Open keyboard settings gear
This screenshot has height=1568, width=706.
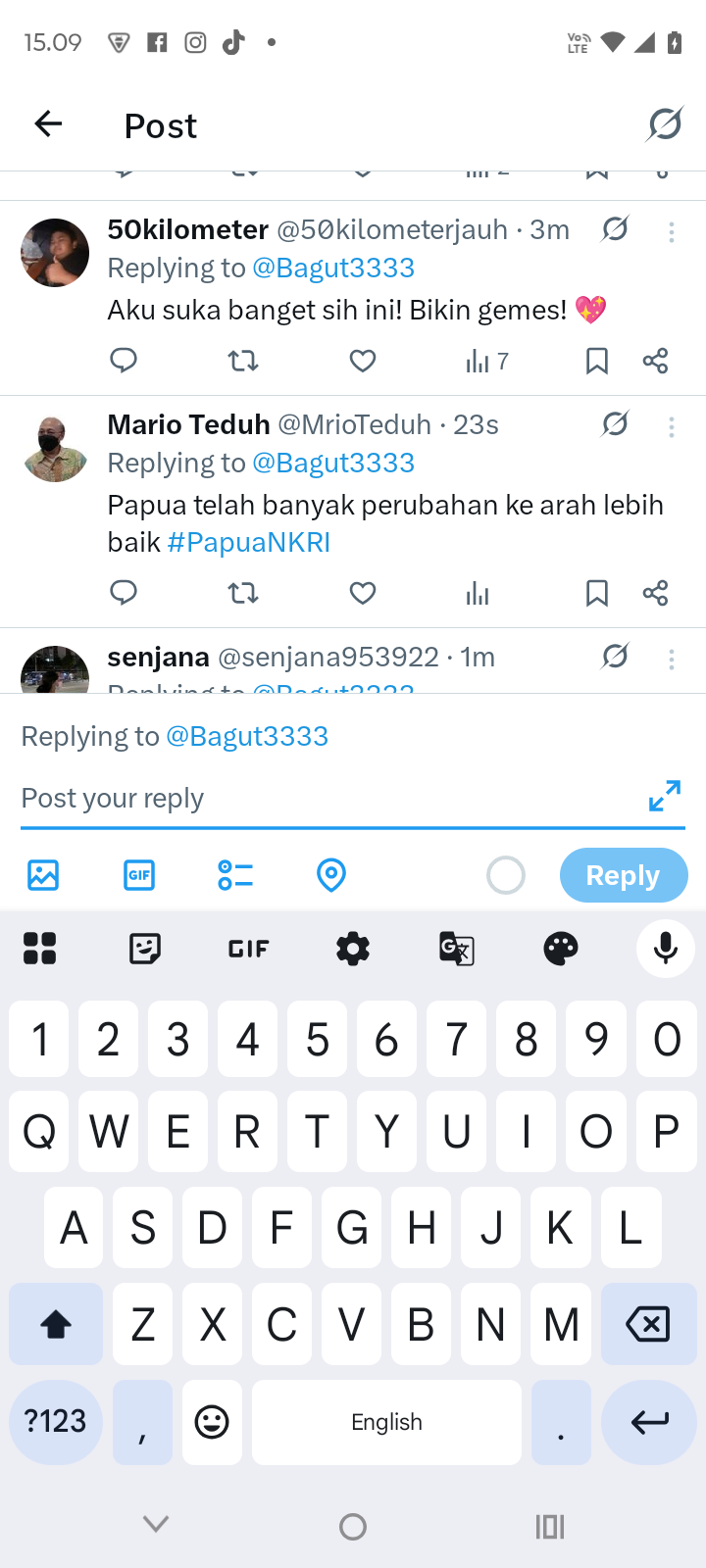(x=353, y=949)
